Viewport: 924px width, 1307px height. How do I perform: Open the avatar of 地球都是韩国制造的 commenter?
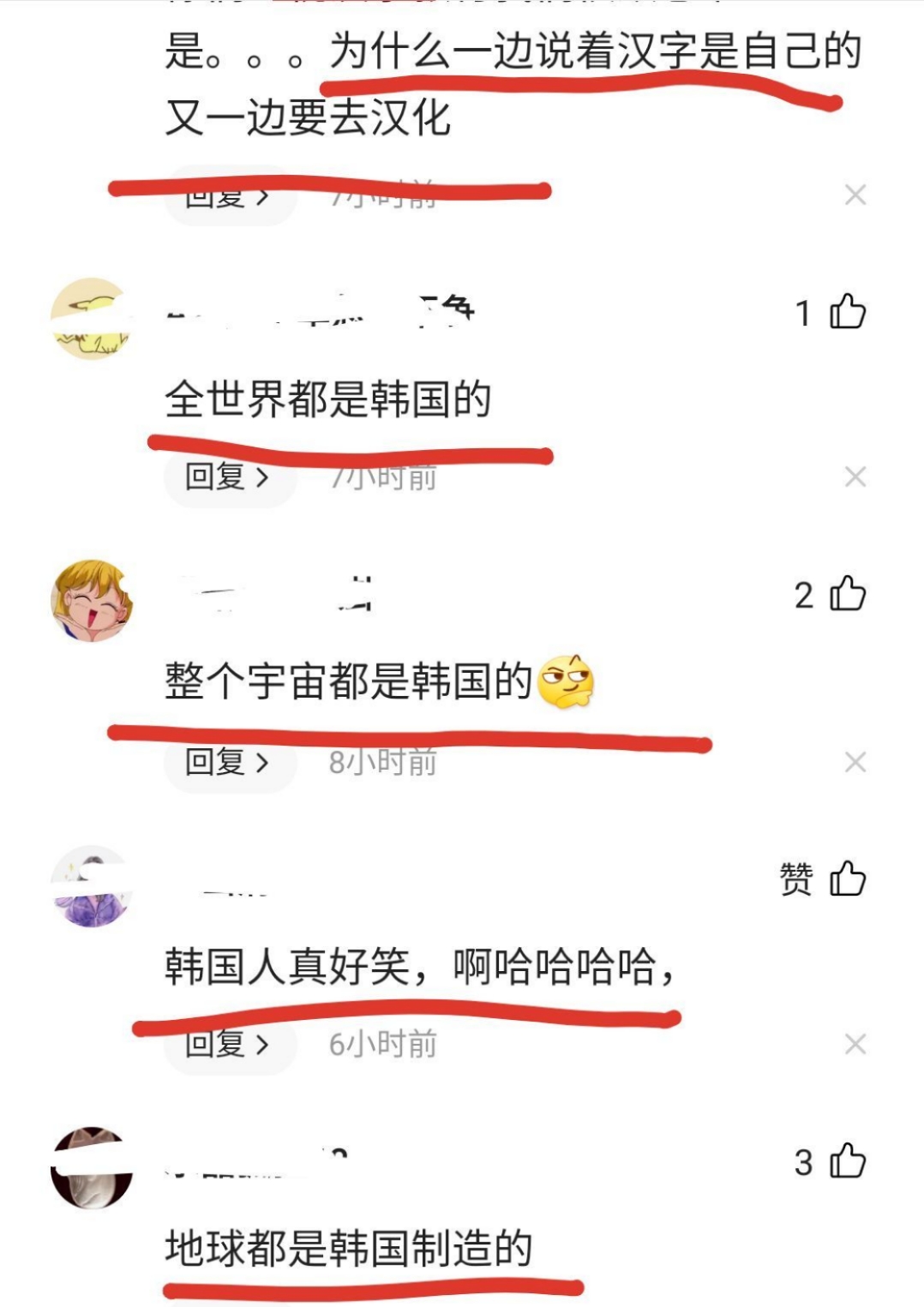pos(92,1167)
